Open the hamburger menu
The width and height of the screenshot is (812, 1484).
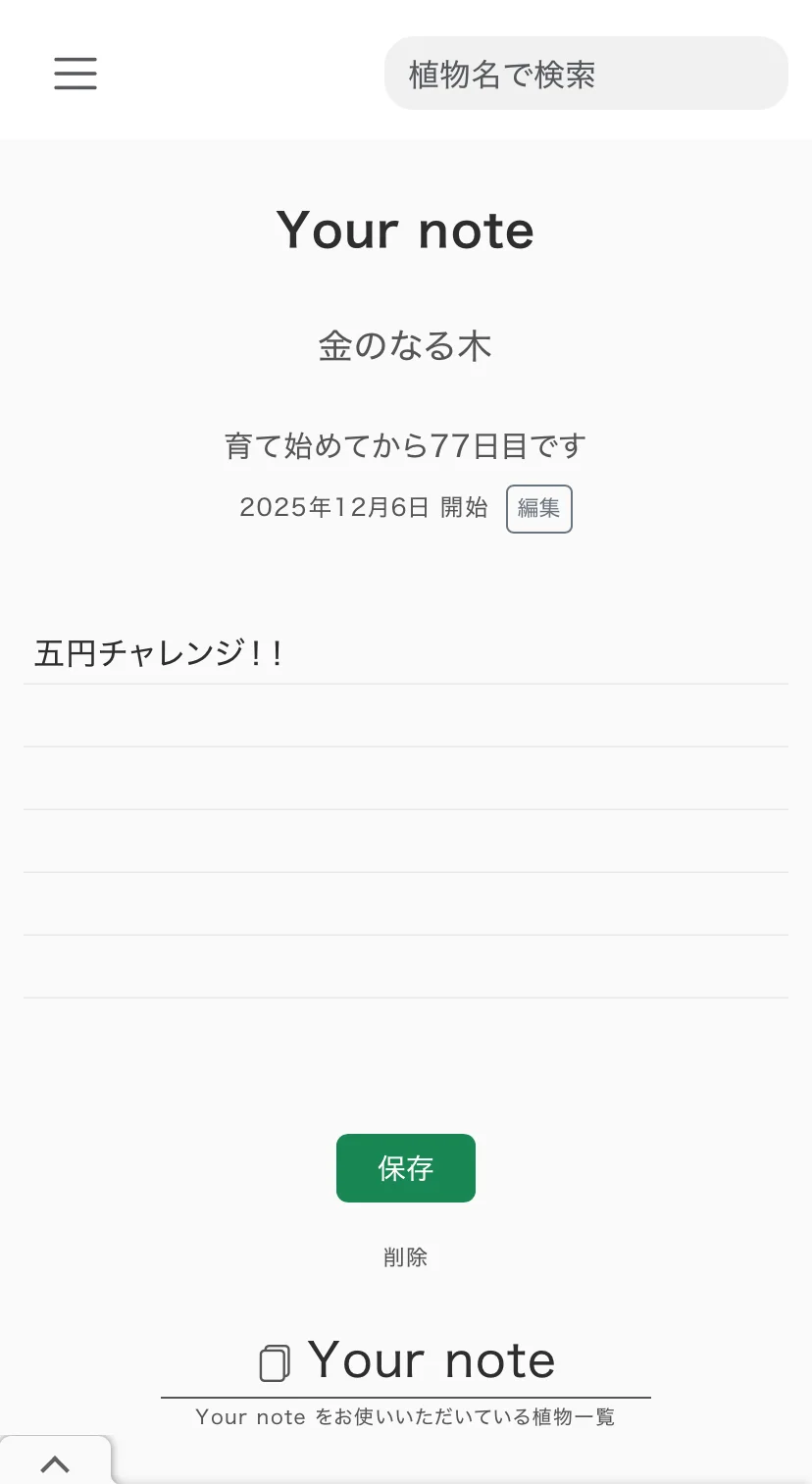pos(76,74)
